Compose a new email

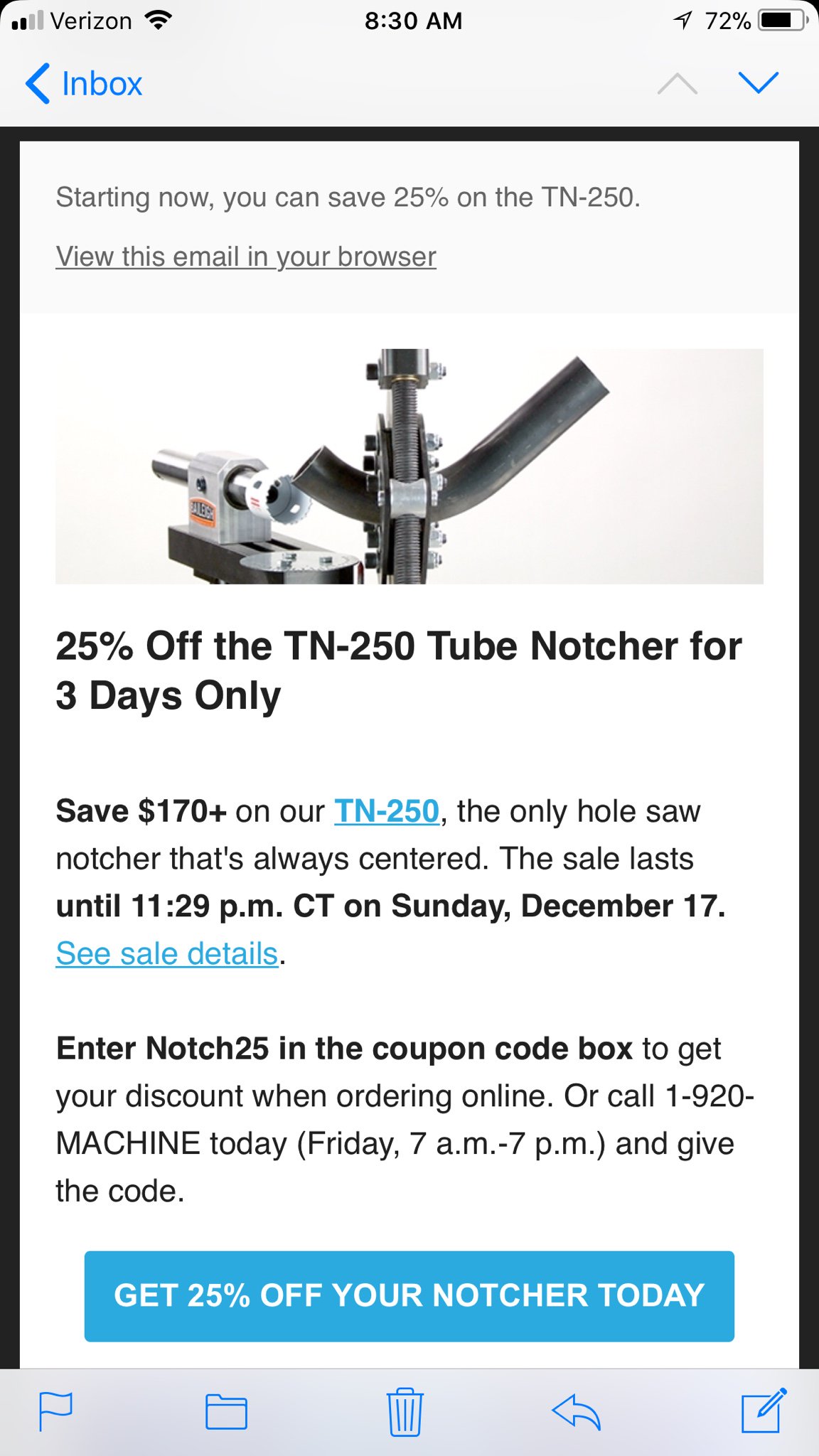(x=764, y=1410)
